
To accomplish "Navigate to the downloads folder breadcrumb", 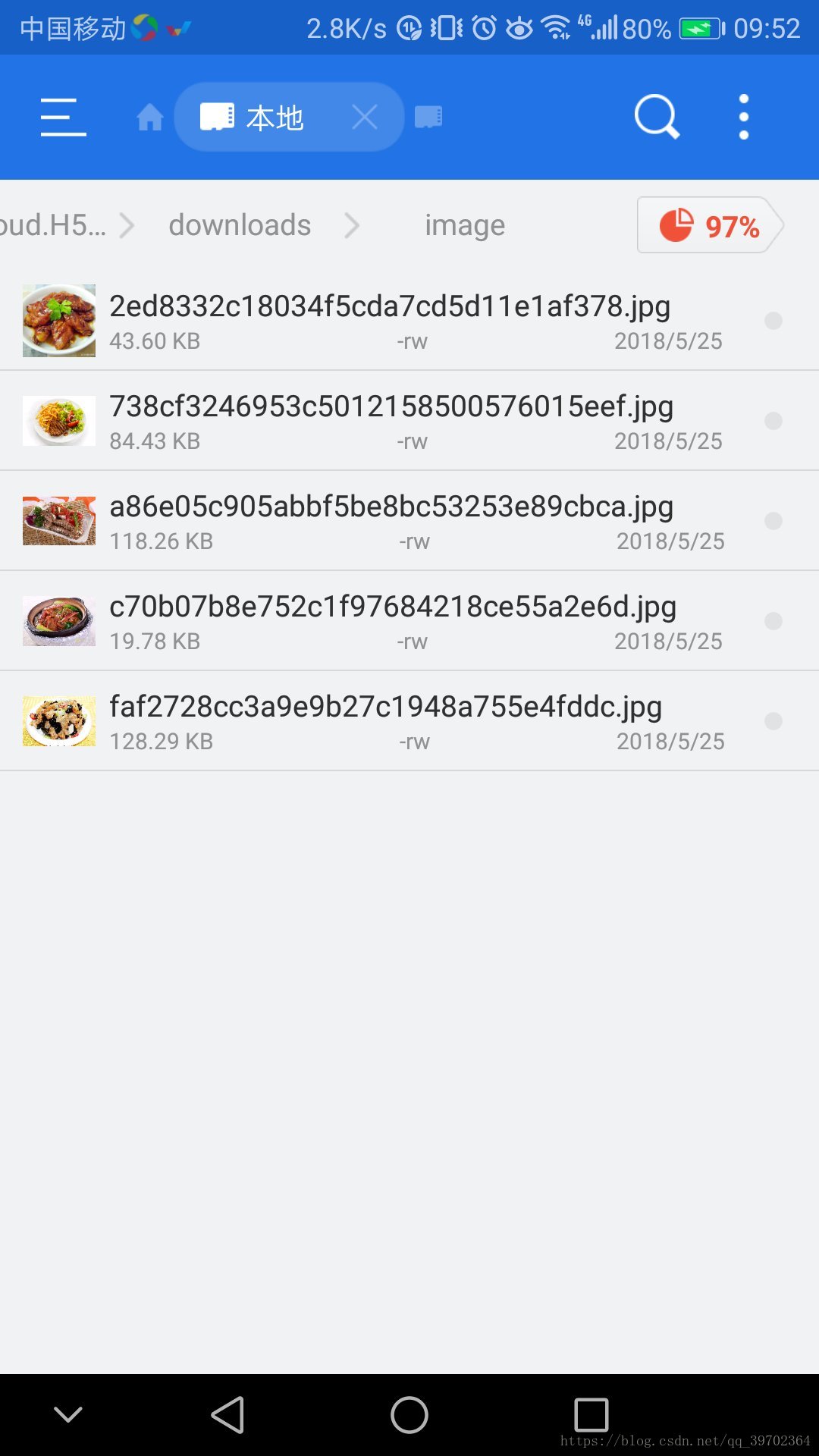I will (x=240, y=225).
